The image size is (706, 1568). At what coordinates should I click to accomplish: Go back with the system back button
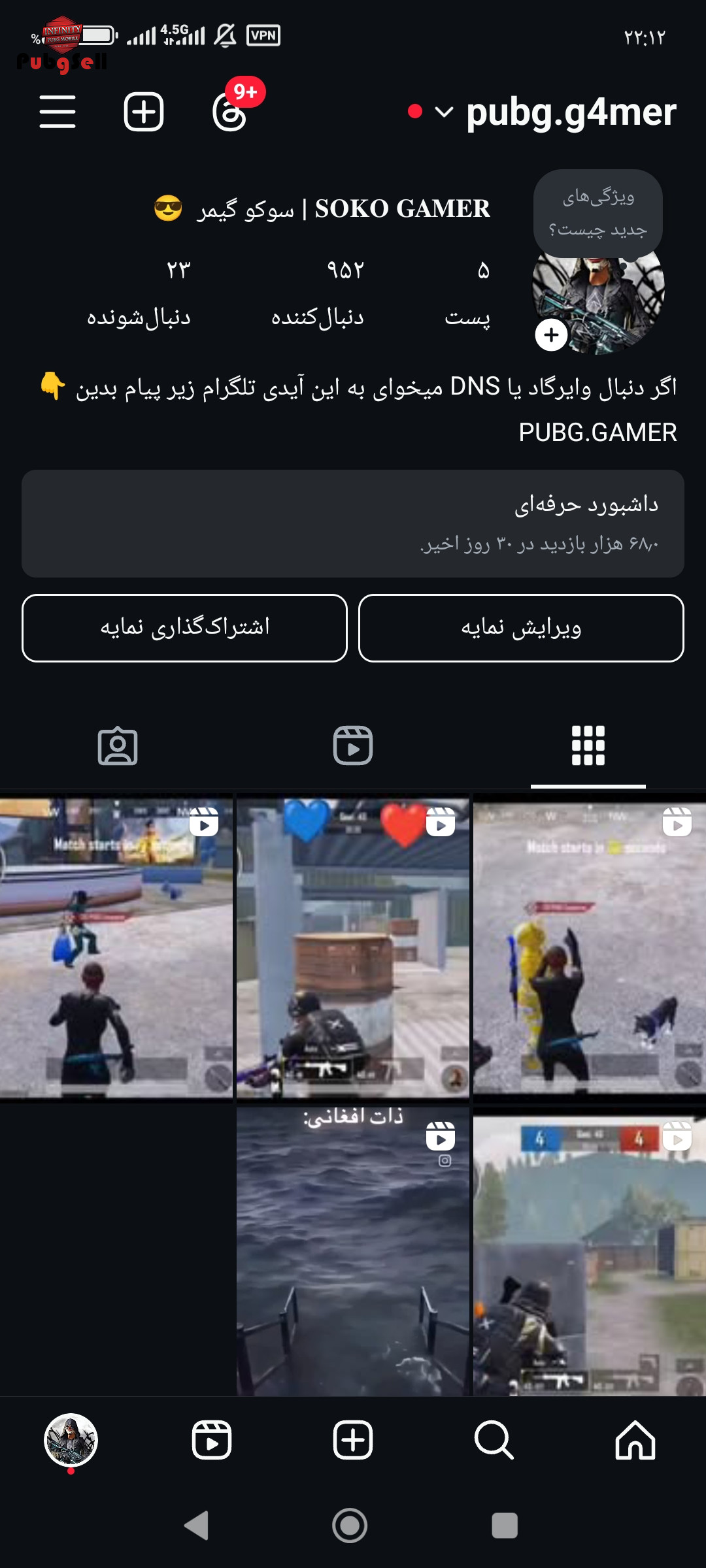[197, 1526]
